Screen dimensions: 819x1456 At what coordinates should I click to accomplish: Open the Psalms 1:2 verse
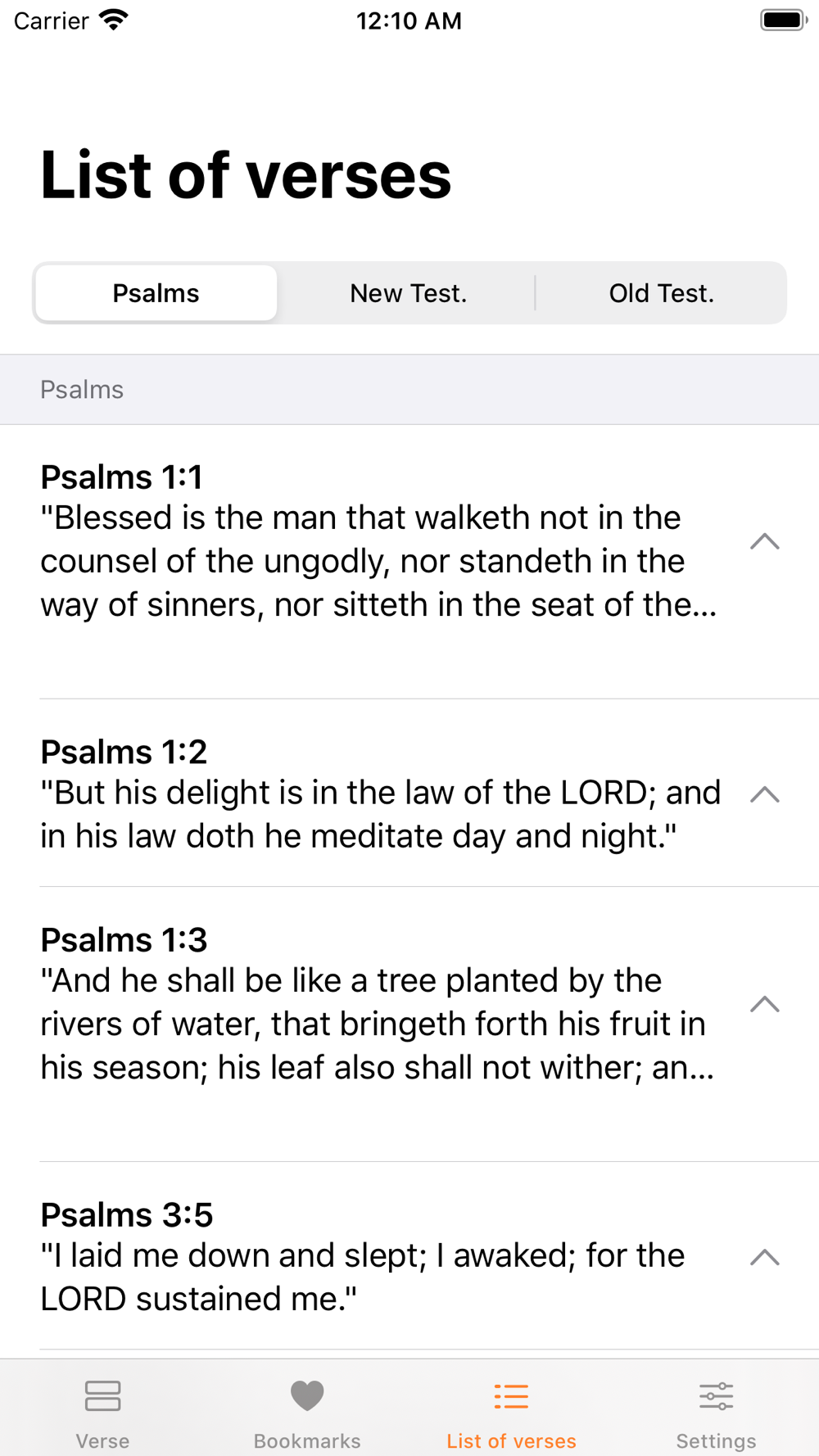378,794
